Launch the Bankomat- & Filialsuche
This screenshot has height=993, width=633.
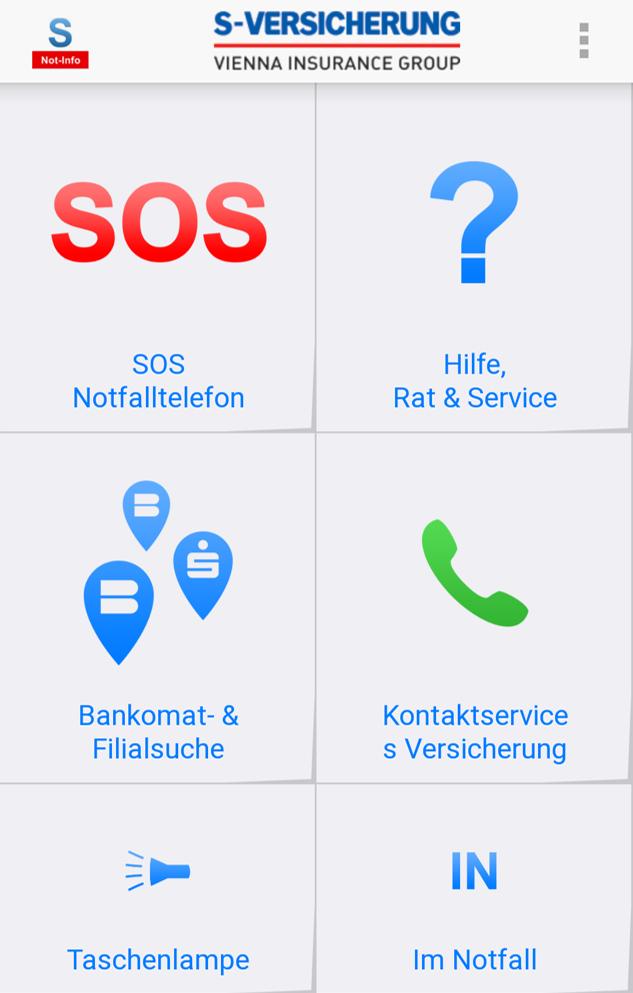click(158, 608)
